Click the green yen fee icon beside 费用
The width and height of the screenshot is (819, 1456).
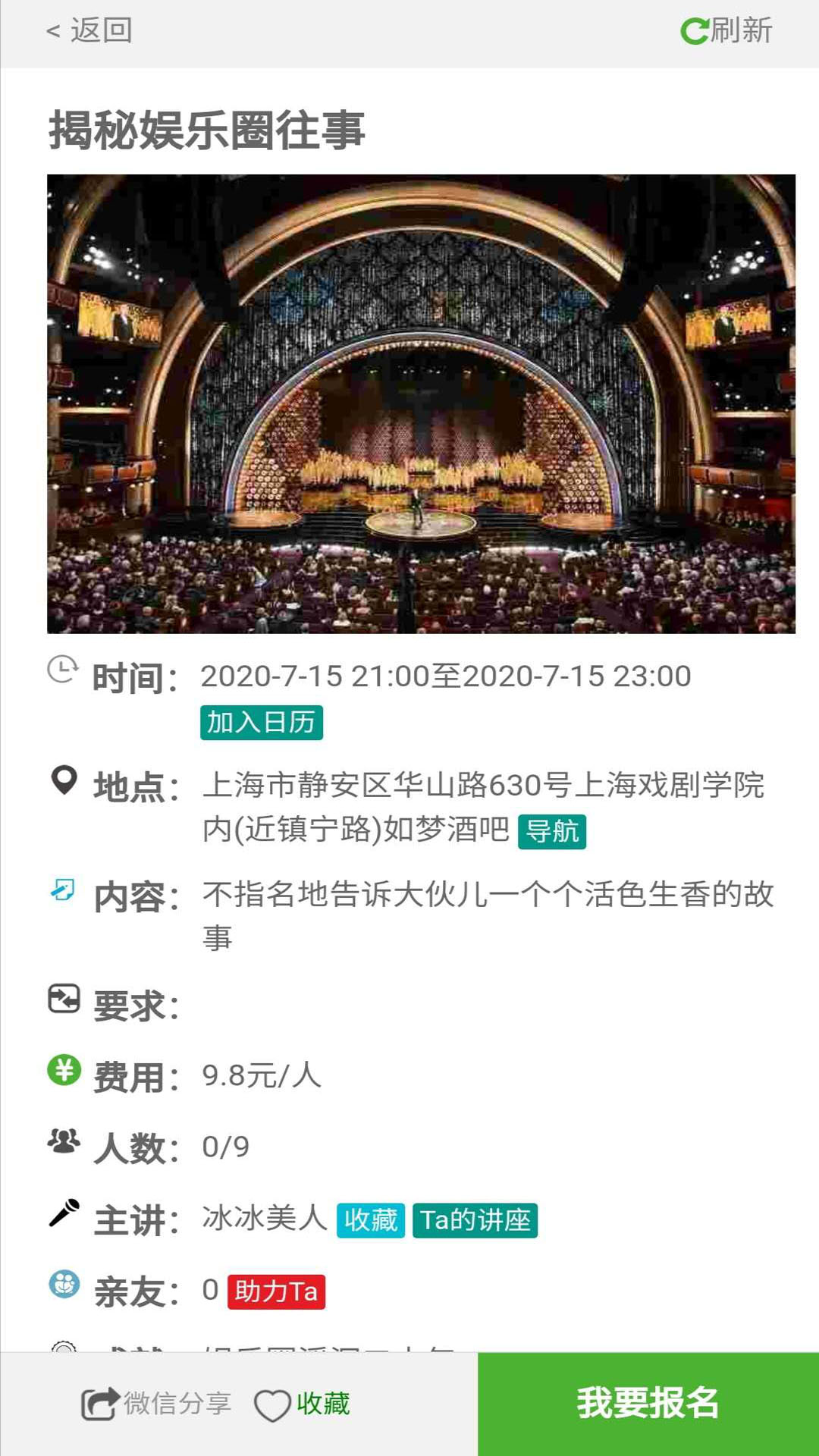pyautogui.click(x=64, y=1073)
